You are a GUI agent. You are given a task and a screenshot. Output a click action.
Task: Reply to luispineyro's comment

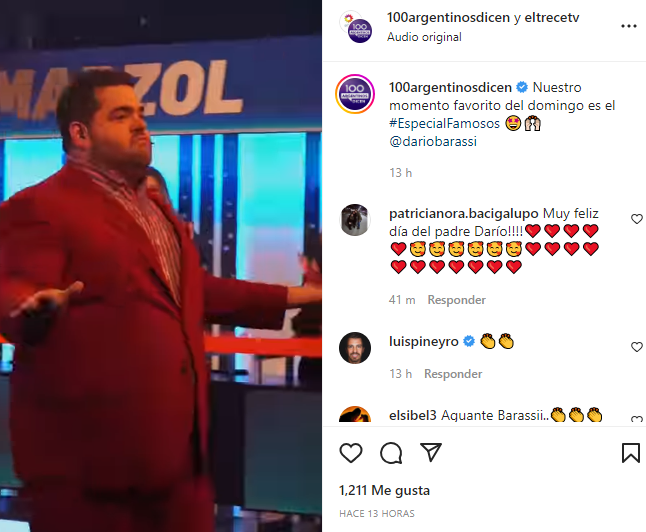pos(452,374)
